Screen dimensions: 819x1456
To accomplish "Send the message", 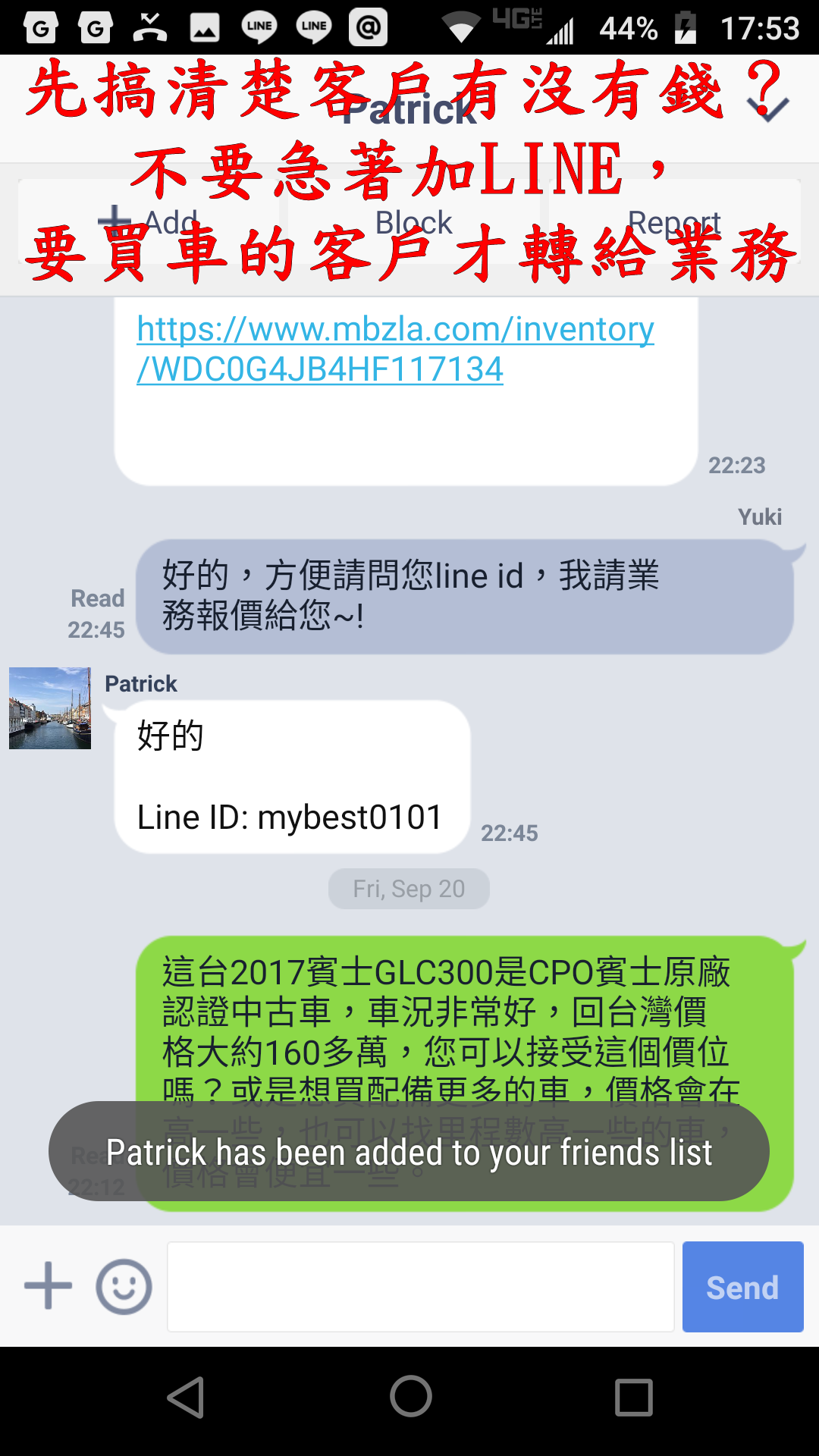I will [x=743, y=1286].
